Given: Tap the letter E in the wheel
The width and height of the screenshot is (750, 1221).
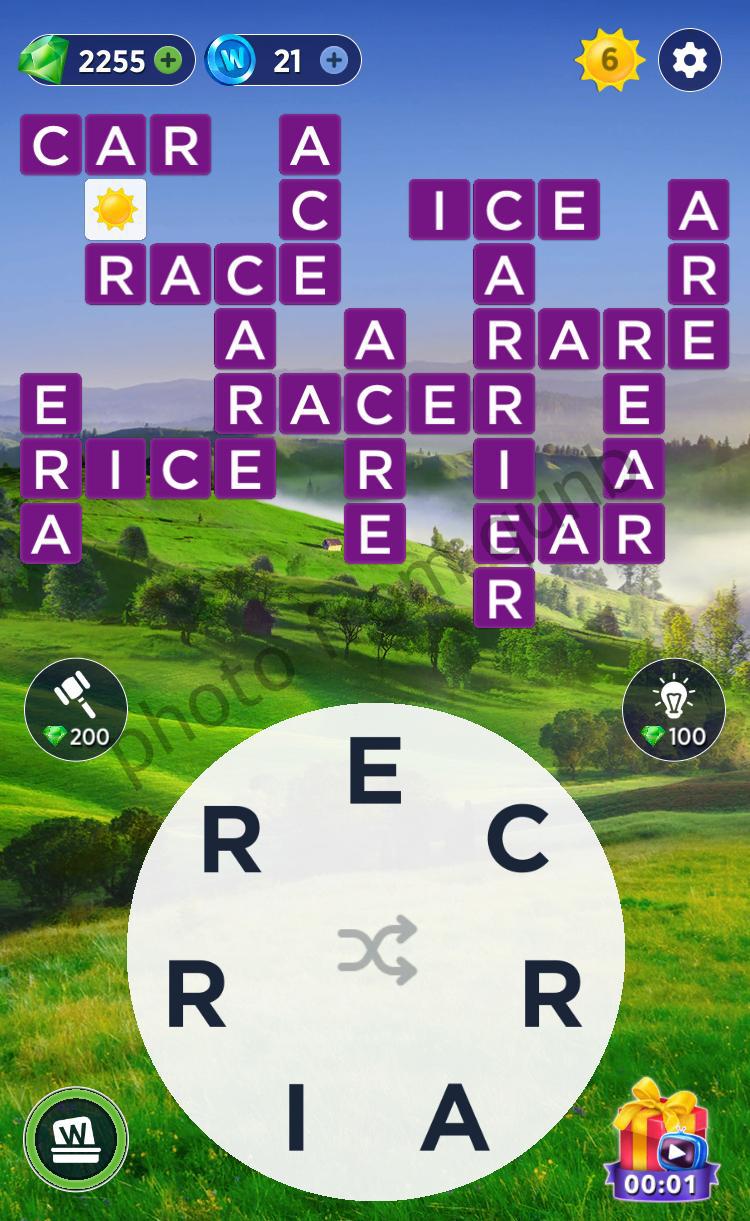Looking at the screenshot, I should coord(375,770).
